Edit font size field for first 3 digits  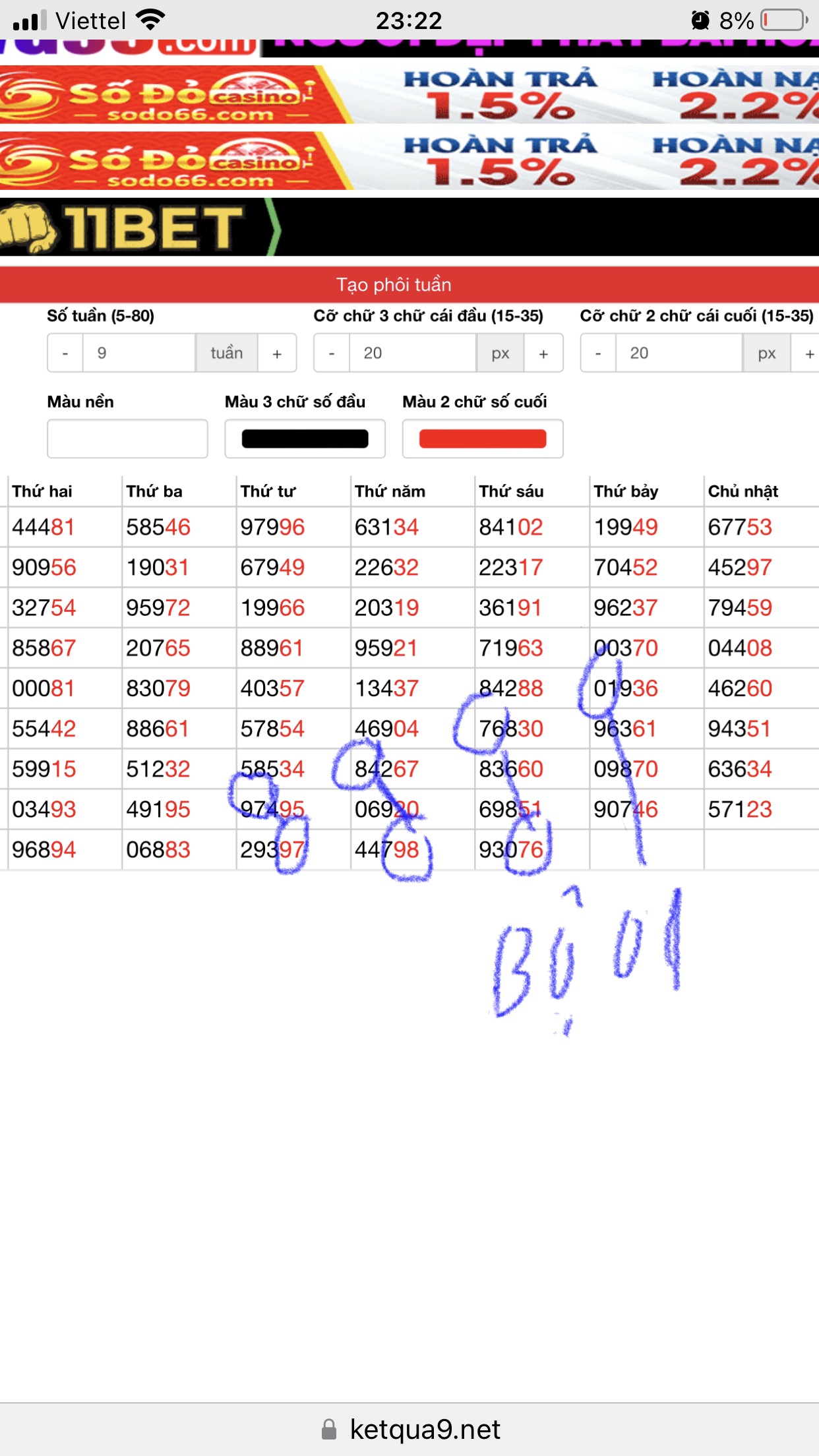412,353
